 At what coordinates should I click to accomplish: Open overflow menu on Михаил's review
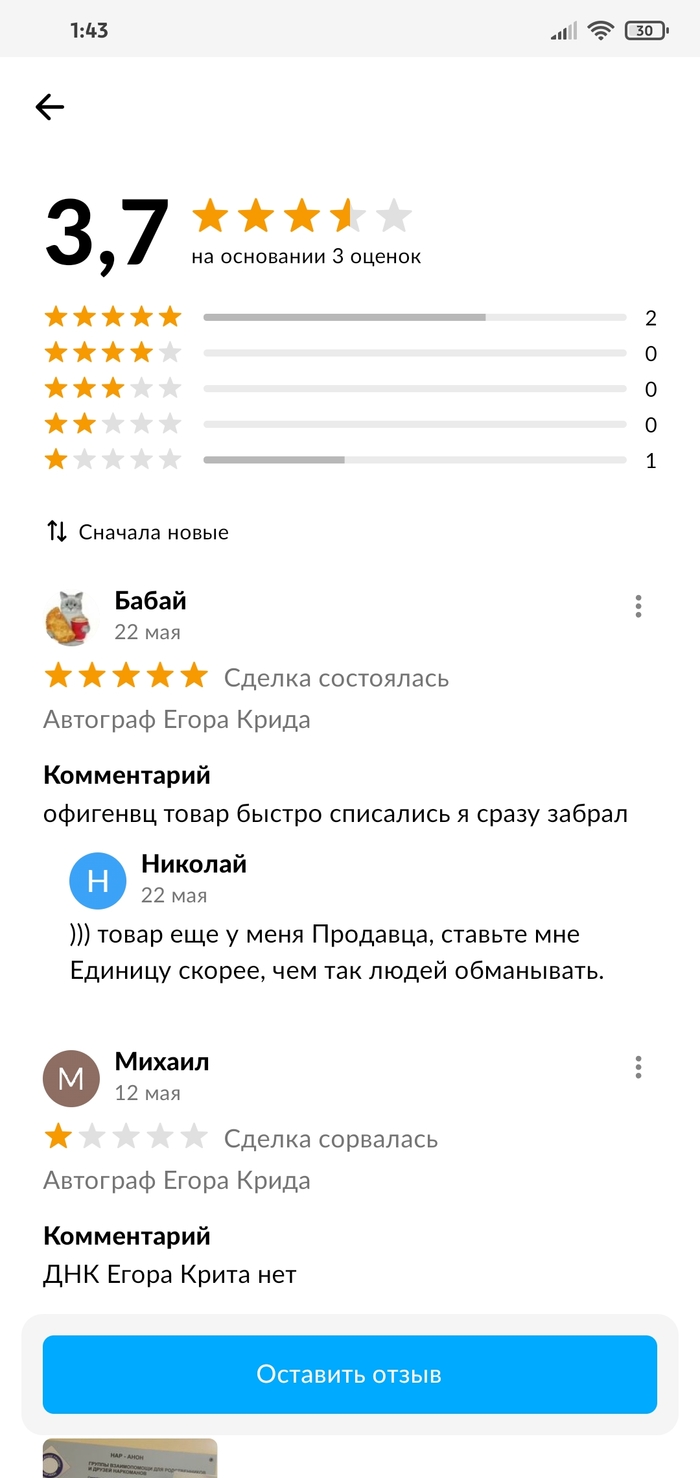638,1067
